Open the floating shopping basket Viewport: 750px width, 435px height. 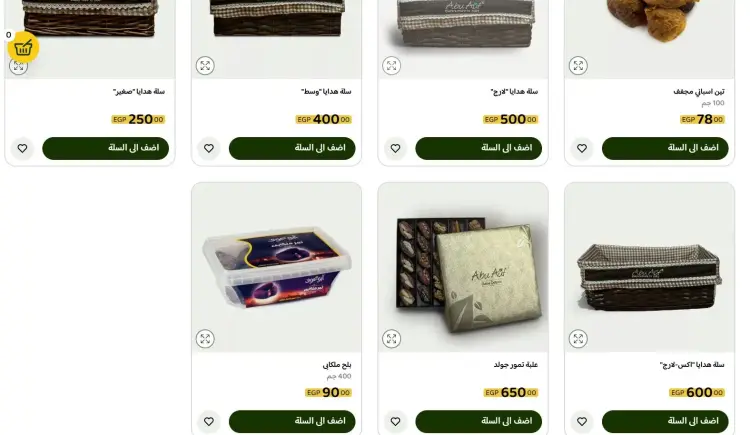click(x=23, y=48)
